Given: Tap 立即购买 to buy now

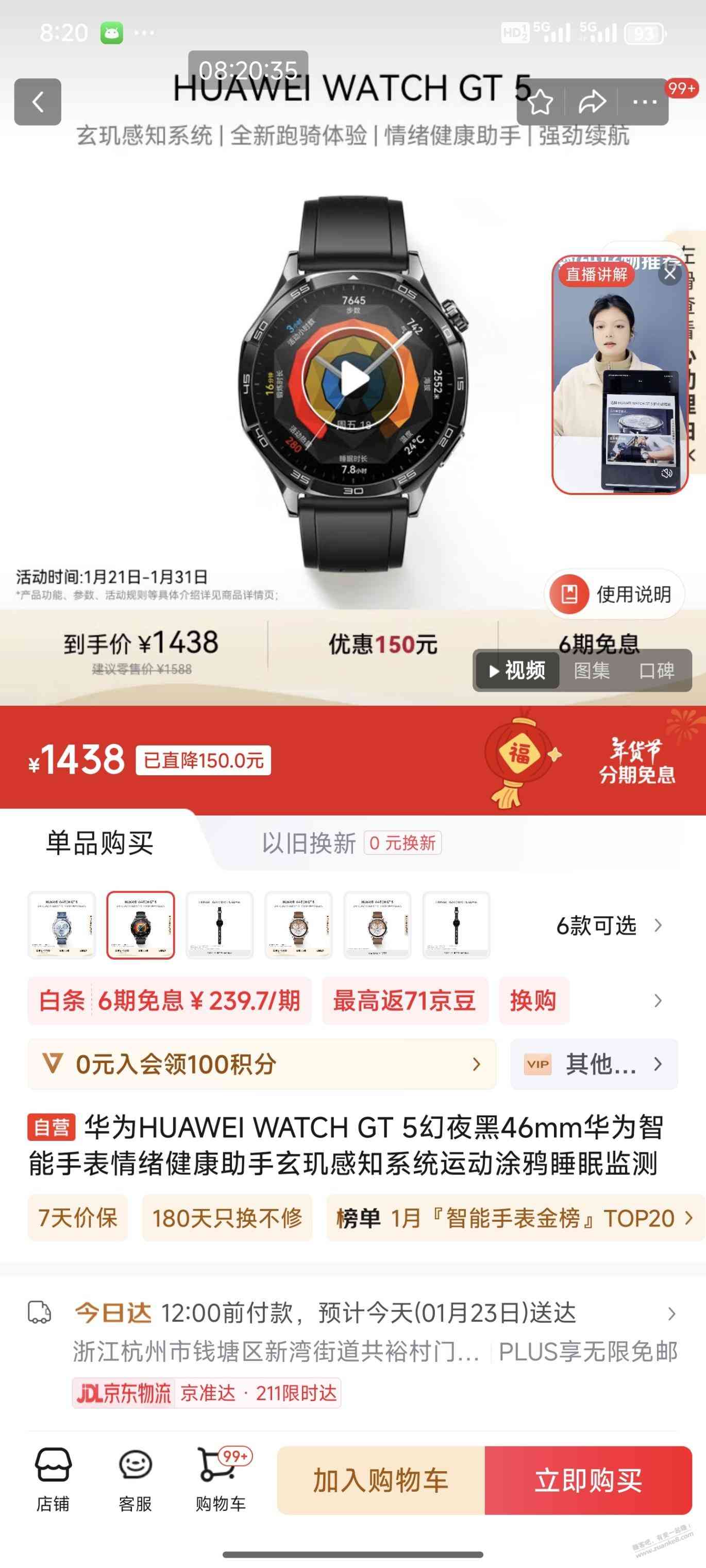Looking at the screenshot, I should click(588, 1480).
